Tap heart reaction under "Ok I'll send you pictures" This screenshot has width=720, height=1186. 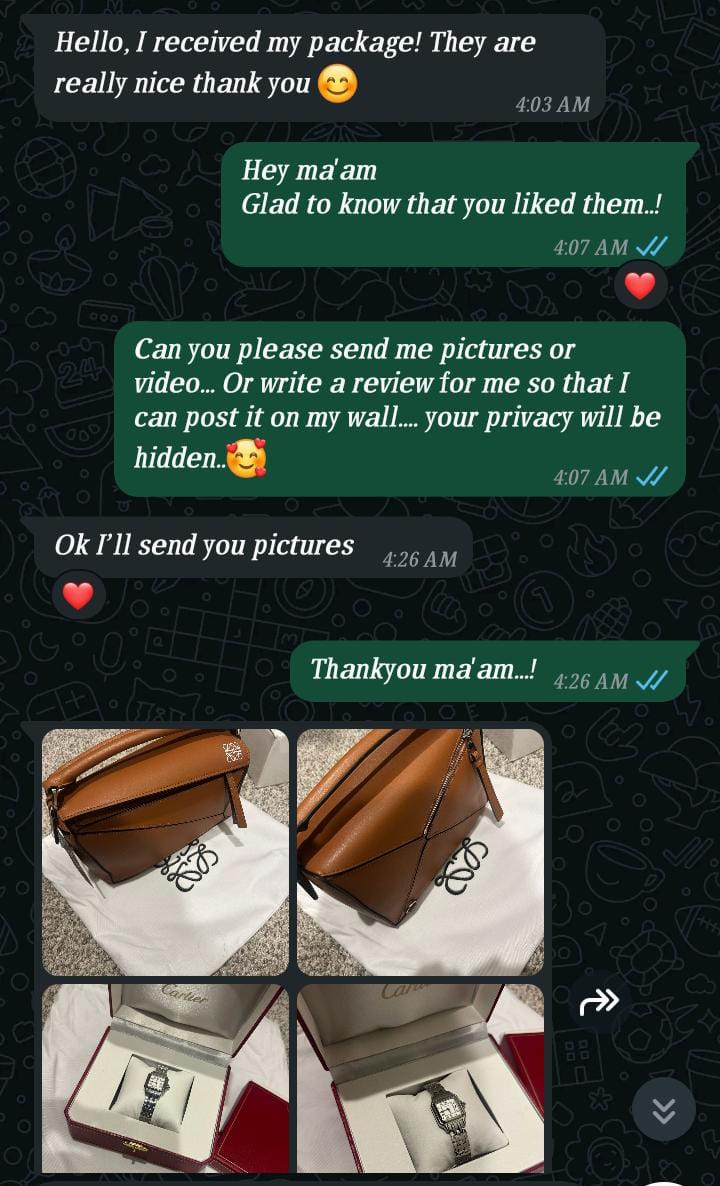tap(78, 596)
